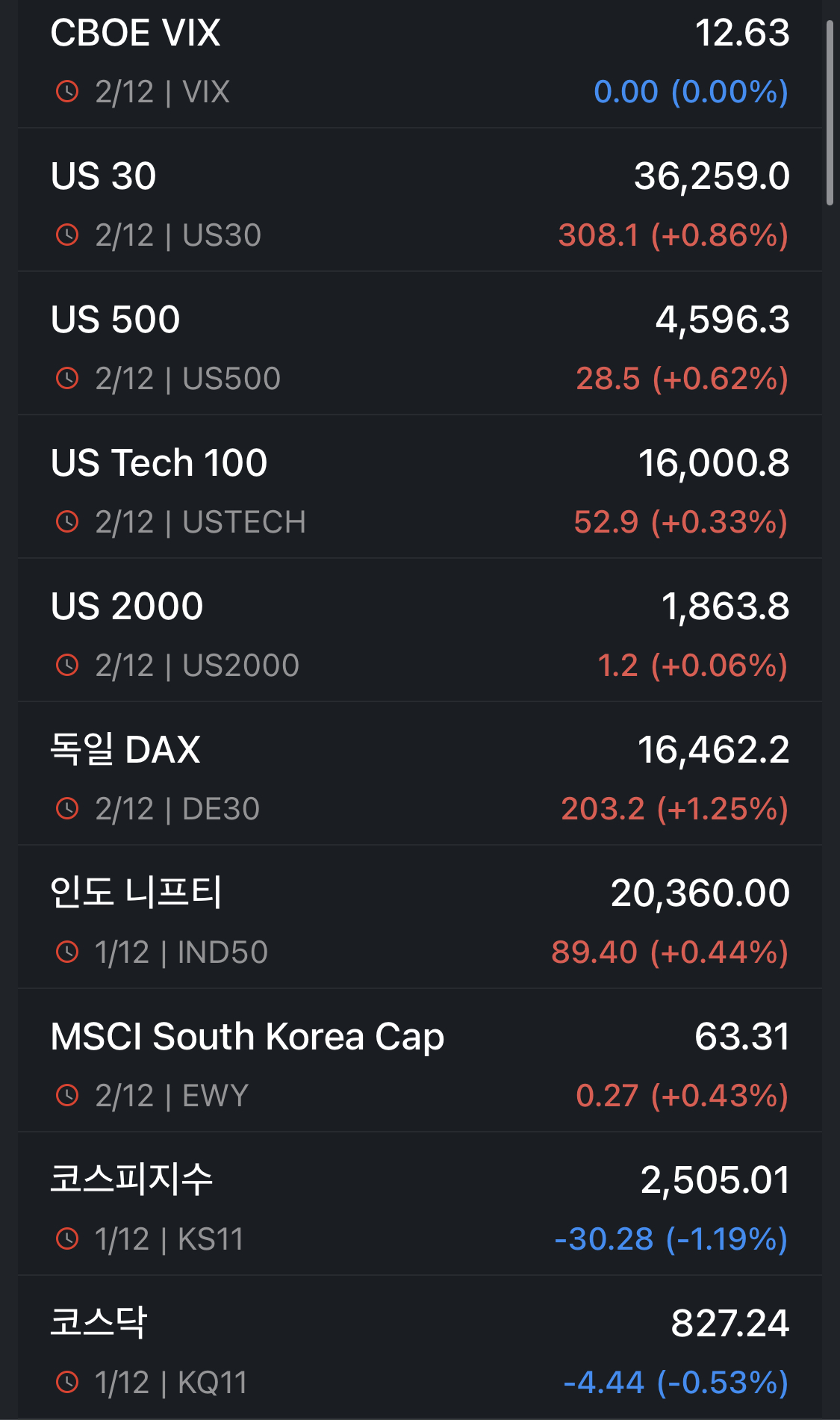Select the 인도 니프티 row
The height and width of the screenshot is (1420, 840).
click(420, 917)
